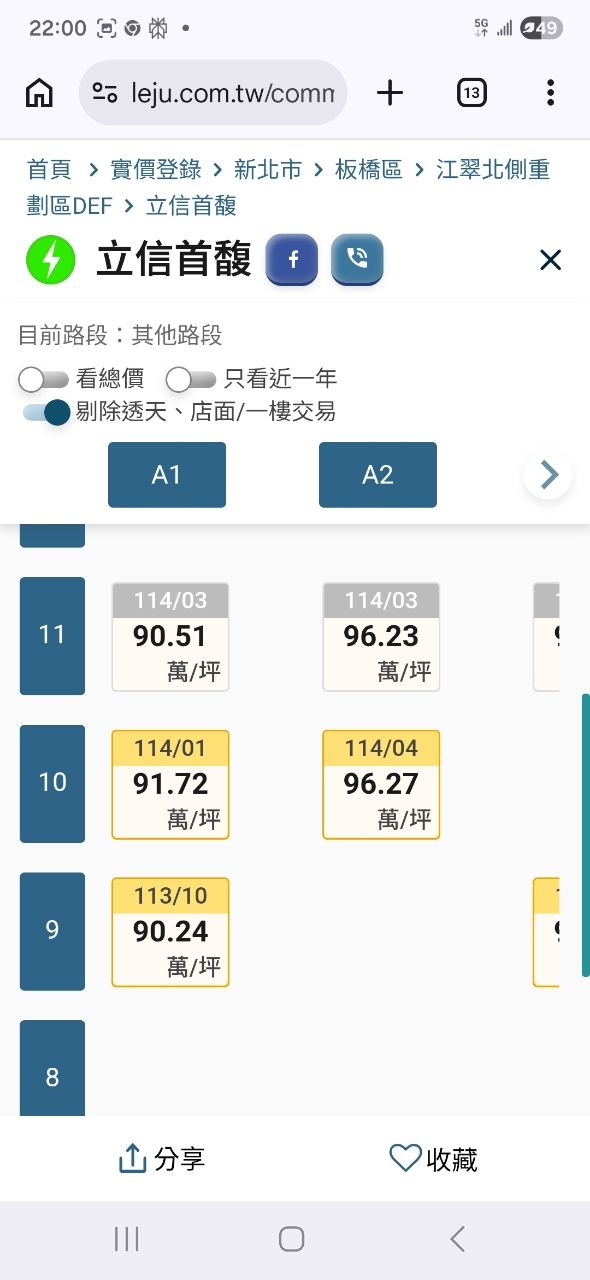
Task: Go to the 首頁 breadcrumb link
Action: [49, 169]
